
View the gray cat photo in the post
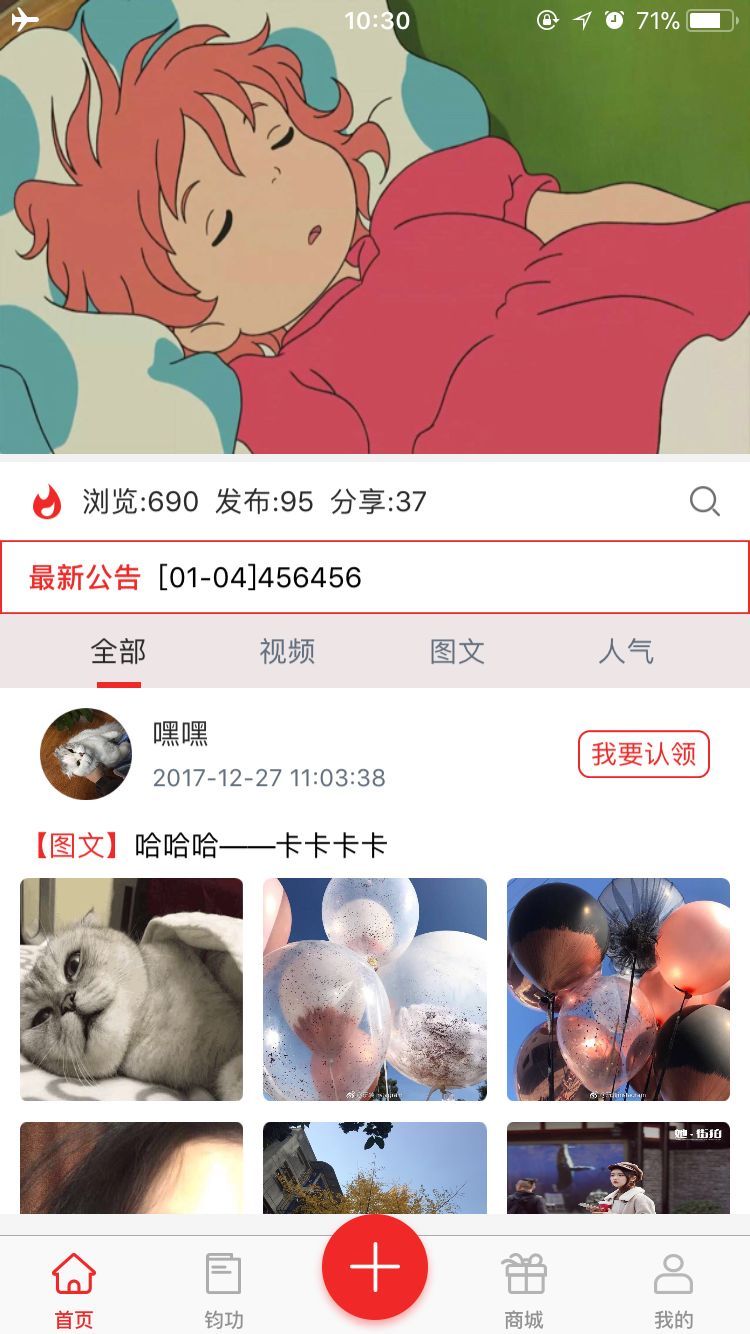click(x=131, y=989)
